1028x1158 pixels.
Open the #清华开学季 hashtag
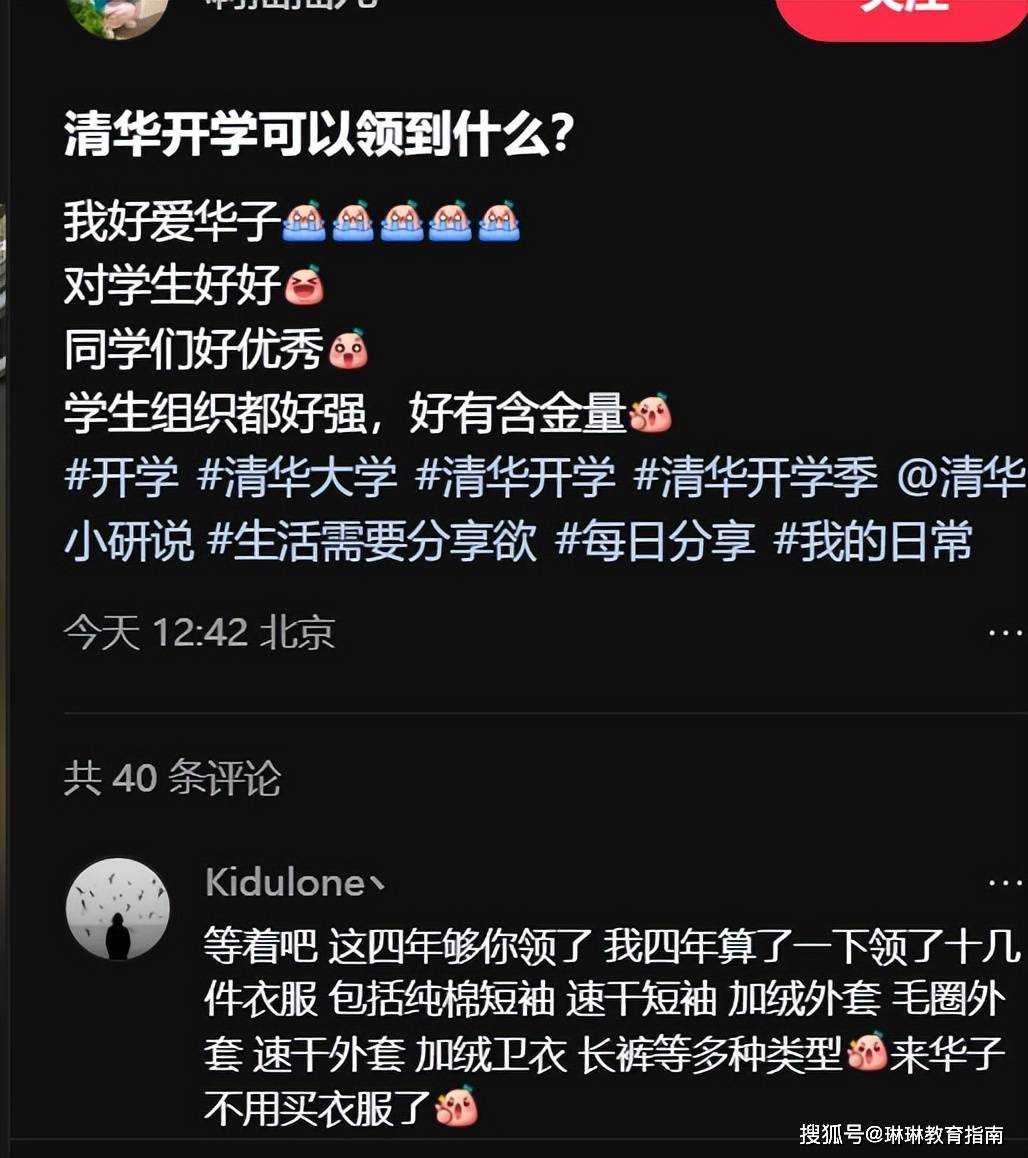(x=756, y=478)
